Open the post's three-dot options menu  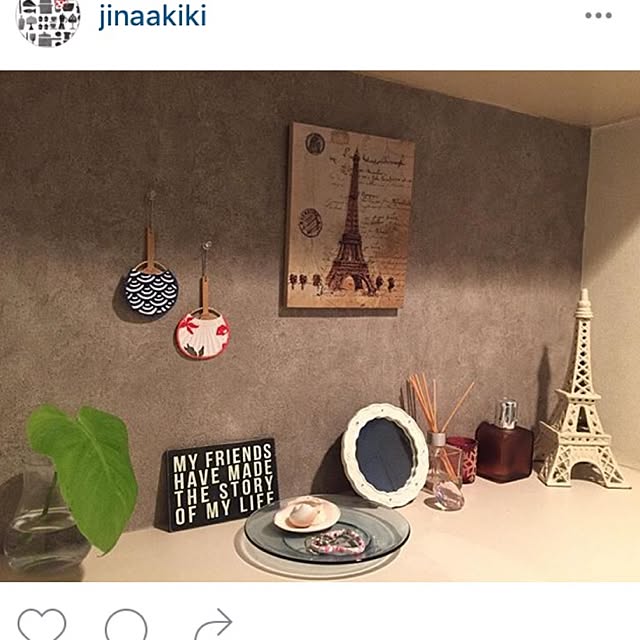point(598,16)
